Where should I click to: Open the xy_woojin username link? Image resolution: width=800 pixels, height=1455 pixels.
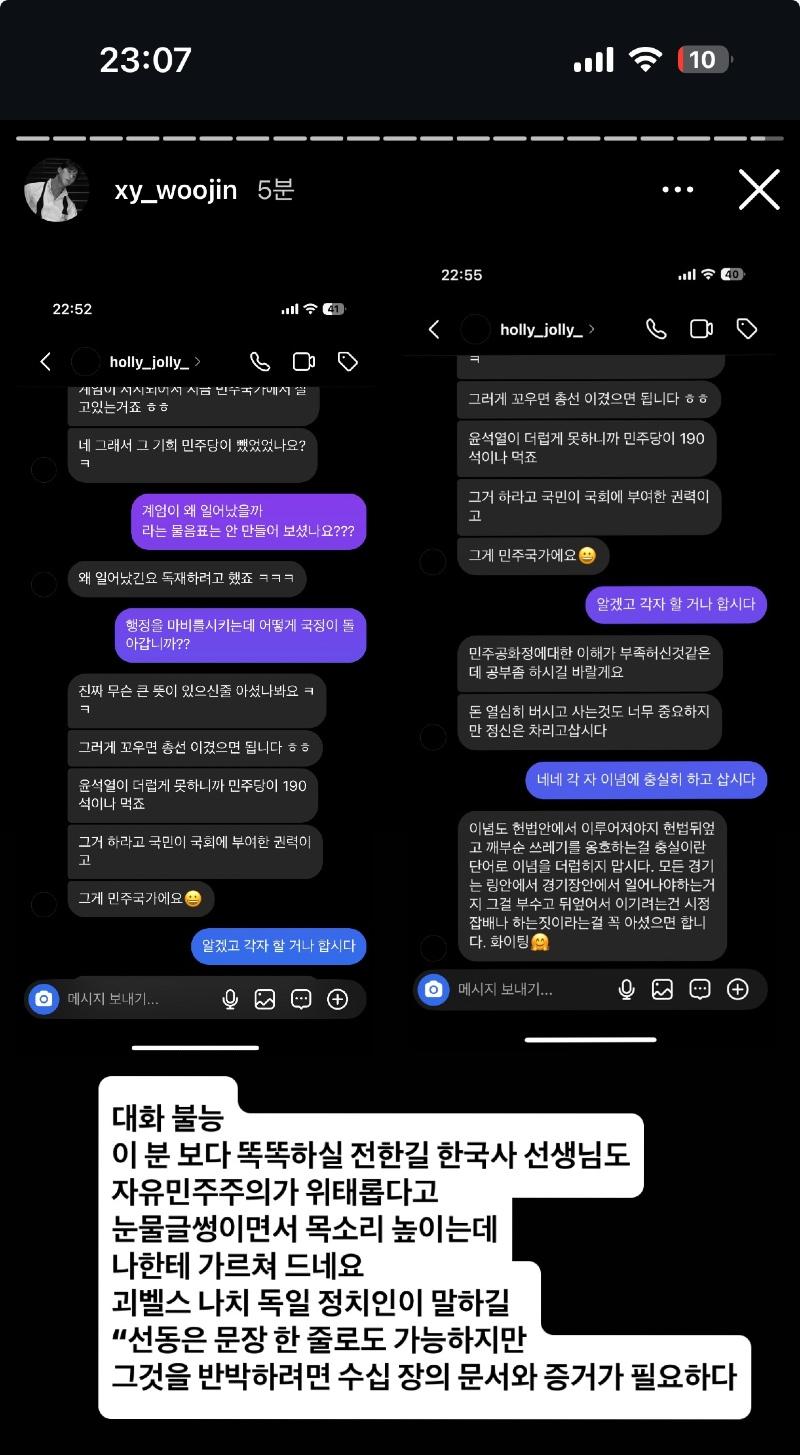(x=176, y=189)
